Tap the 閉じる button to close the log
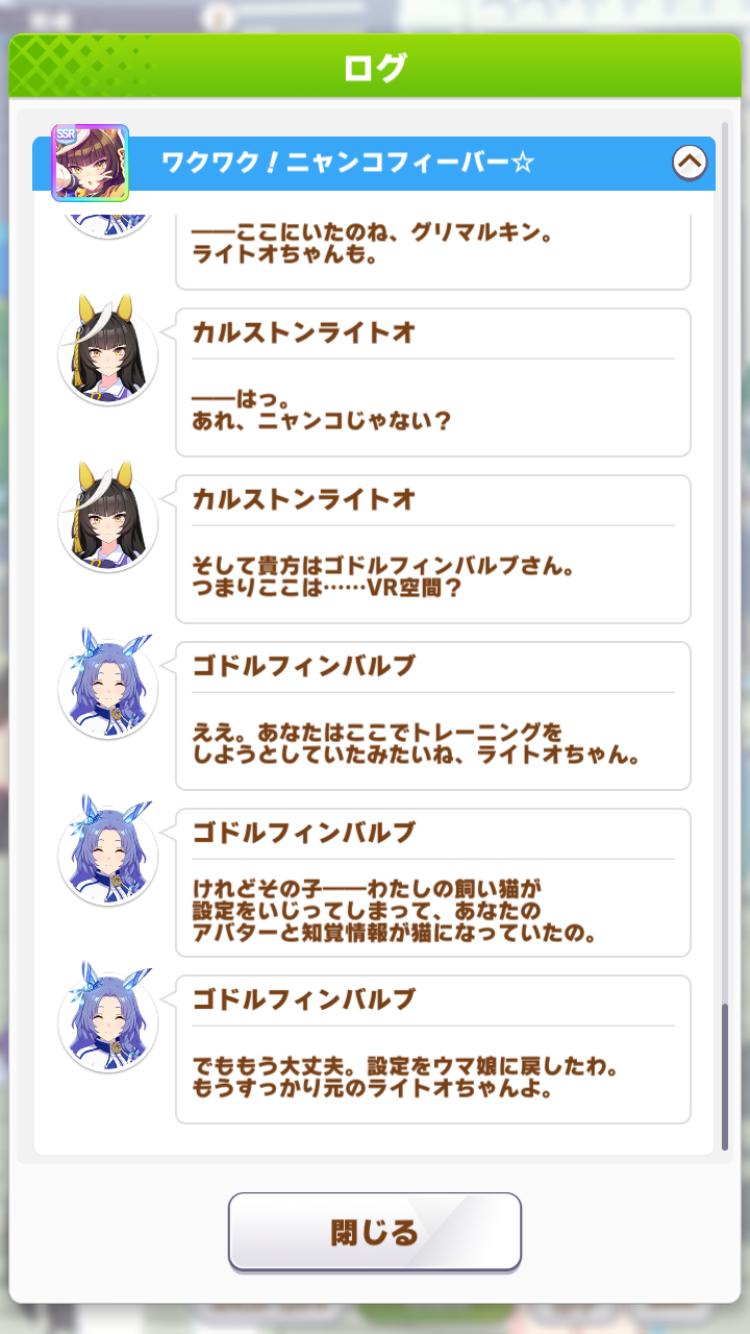The image size is (750, 1334). tap(375, 1232)
